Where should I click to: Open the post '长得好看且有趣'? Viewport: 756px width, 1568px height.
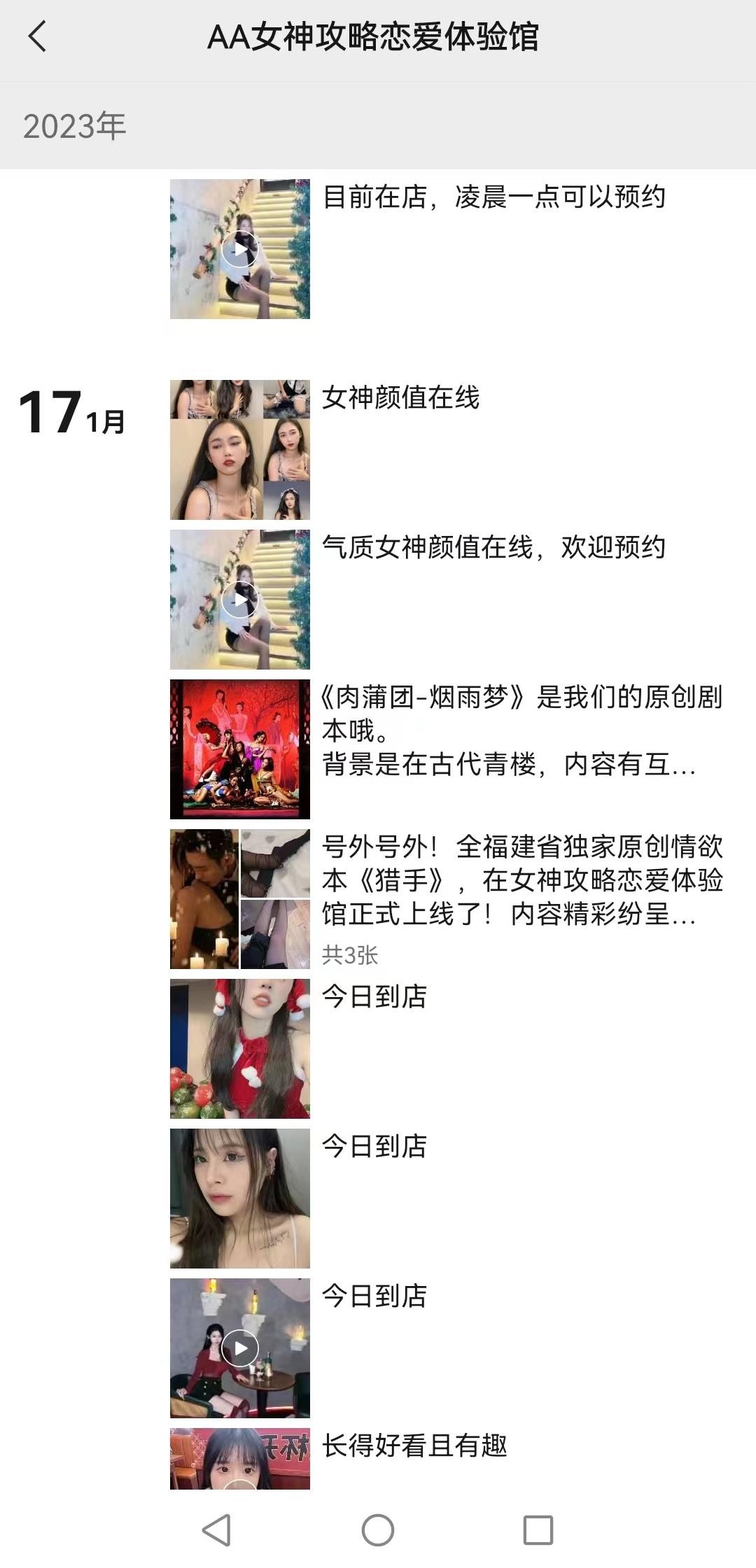414,1446
